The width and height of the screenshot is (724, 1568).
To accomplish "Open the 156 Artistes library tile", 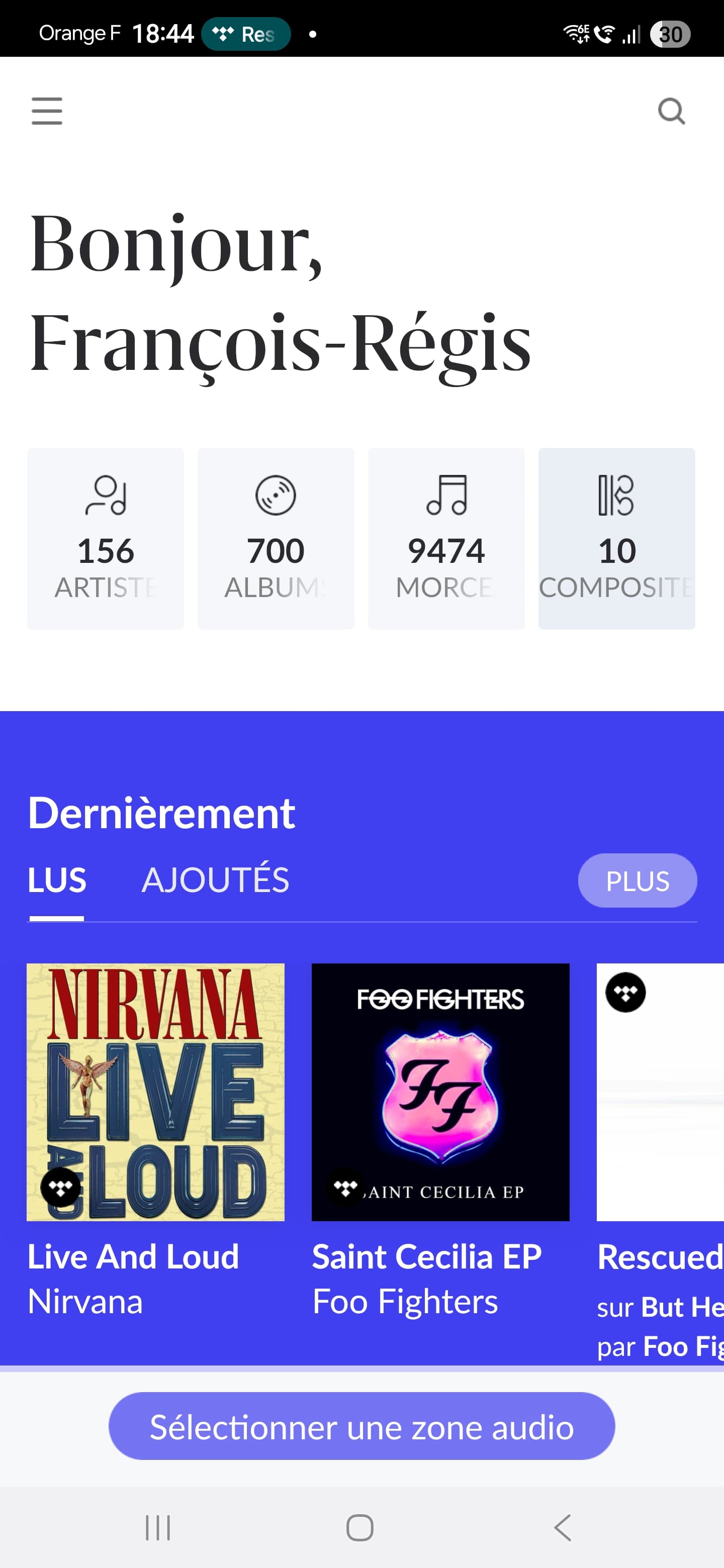I will tap(106, 538).
